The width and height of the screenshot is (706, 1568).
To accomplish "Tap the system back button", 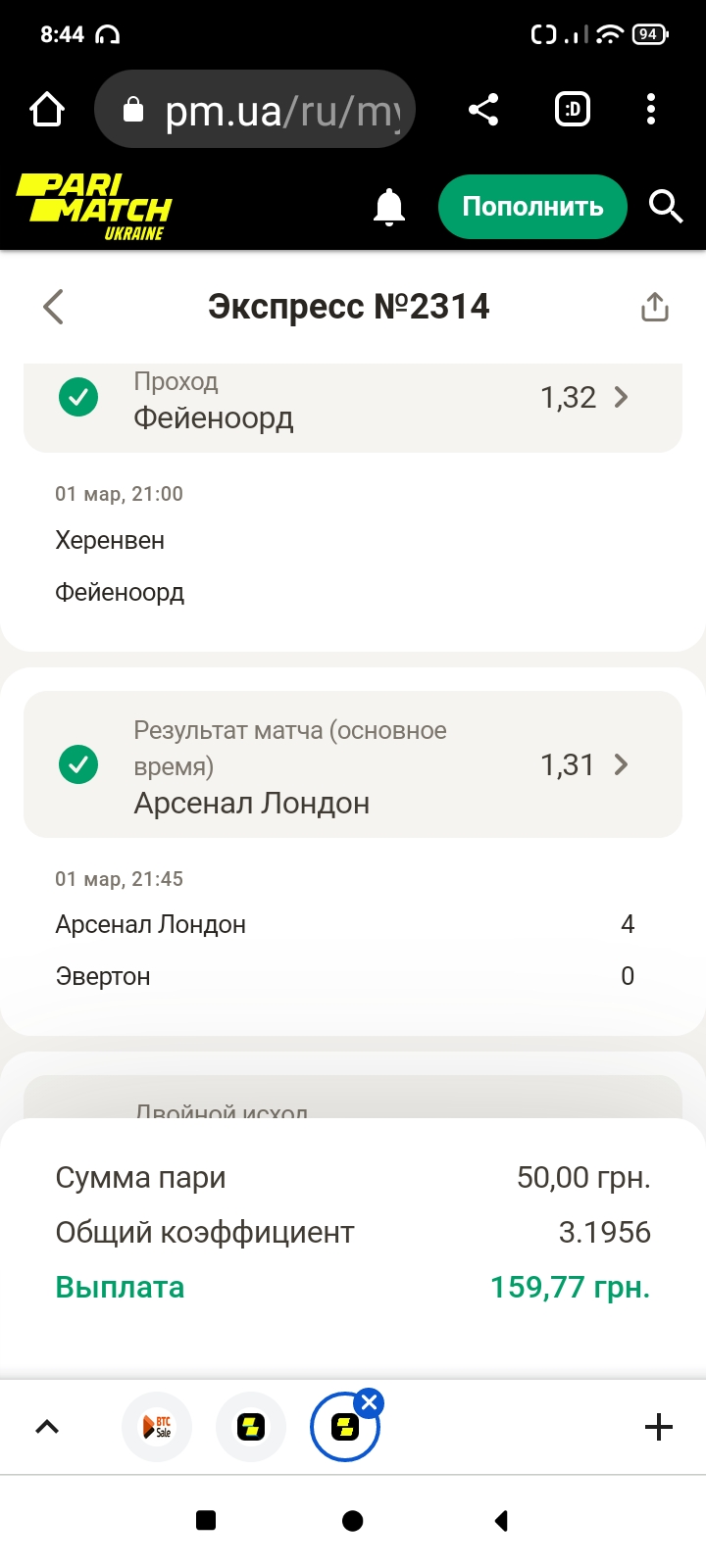I will click(x=501, y=1521).
